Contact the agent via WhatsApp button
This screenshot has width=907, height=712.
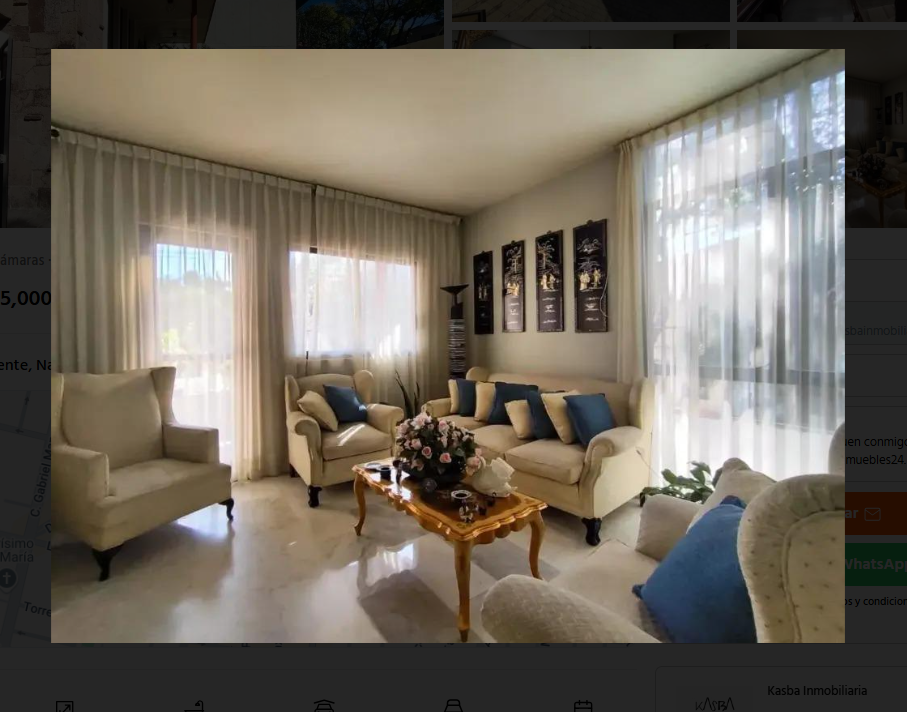point(875,564)
